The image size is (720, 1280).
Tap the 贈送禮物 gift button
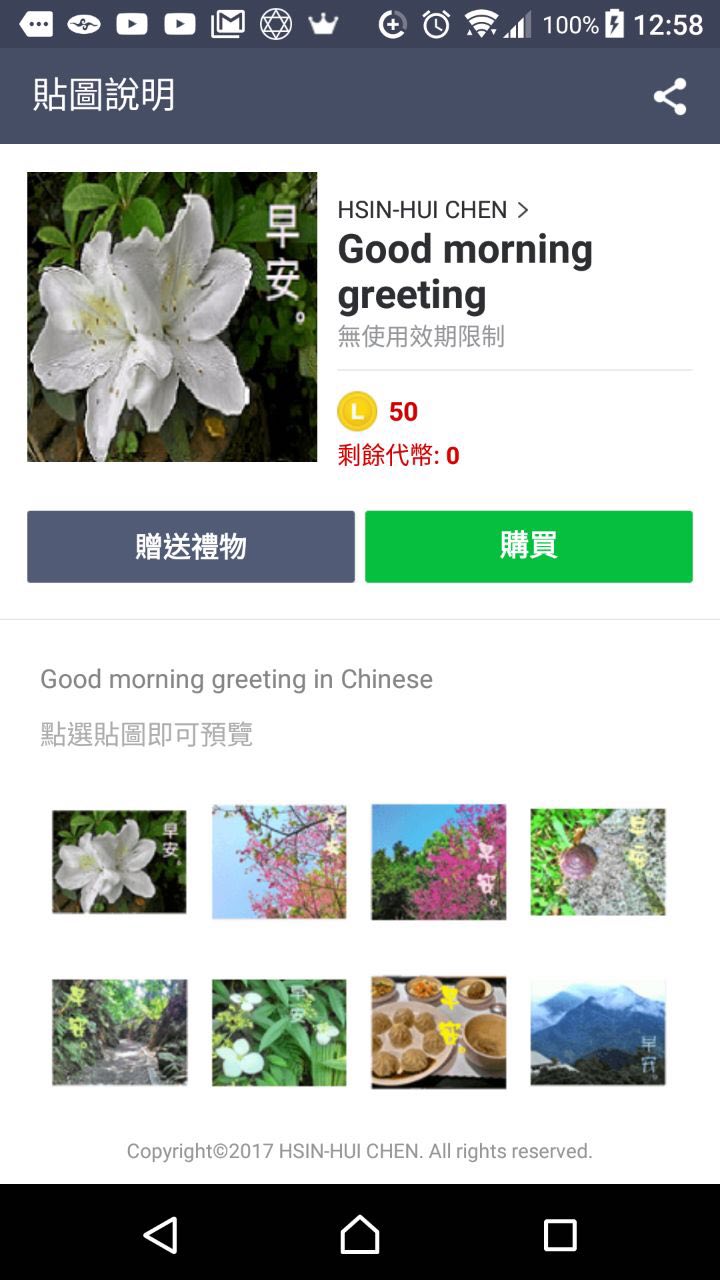click(191, 547)
